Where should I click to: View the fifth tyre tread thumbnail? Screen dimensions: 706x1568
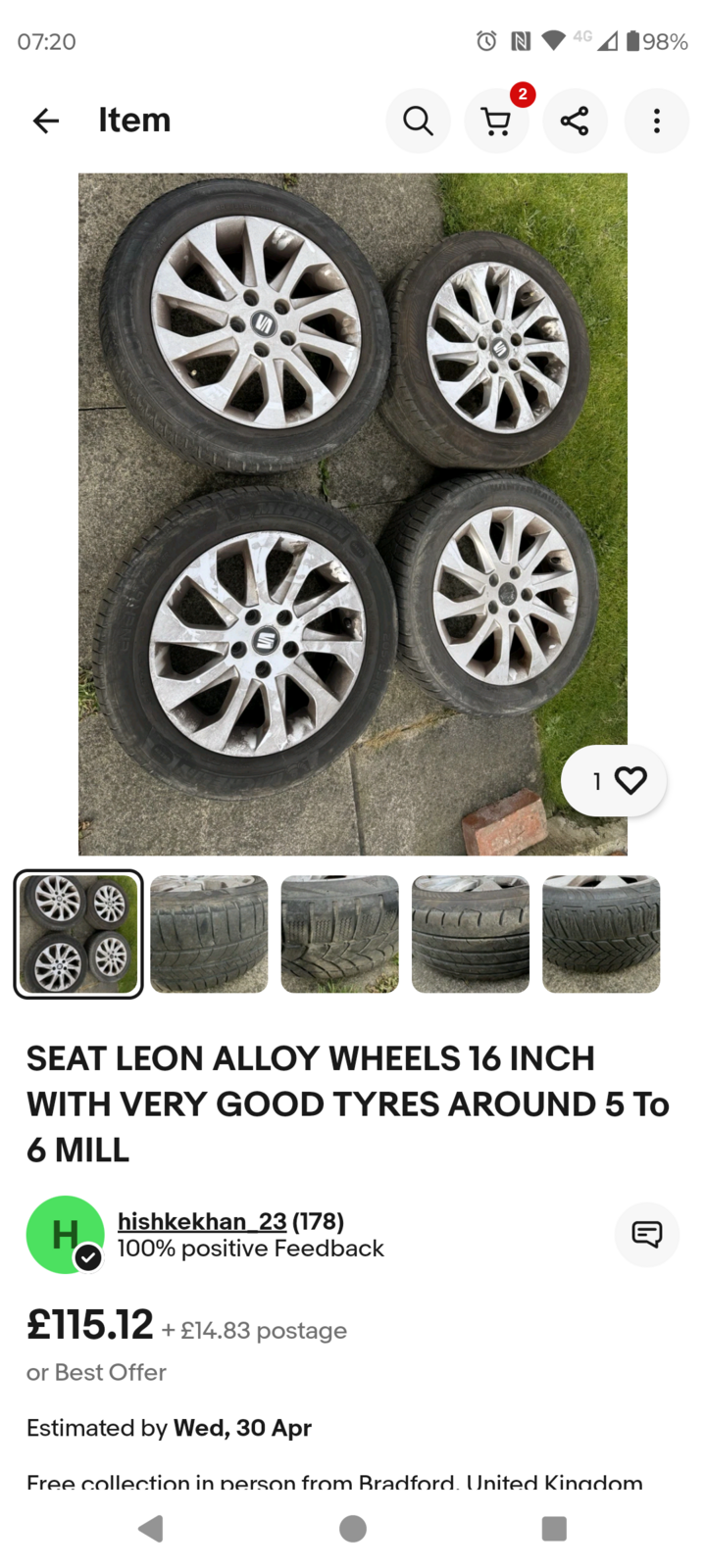tap(601, 934)
